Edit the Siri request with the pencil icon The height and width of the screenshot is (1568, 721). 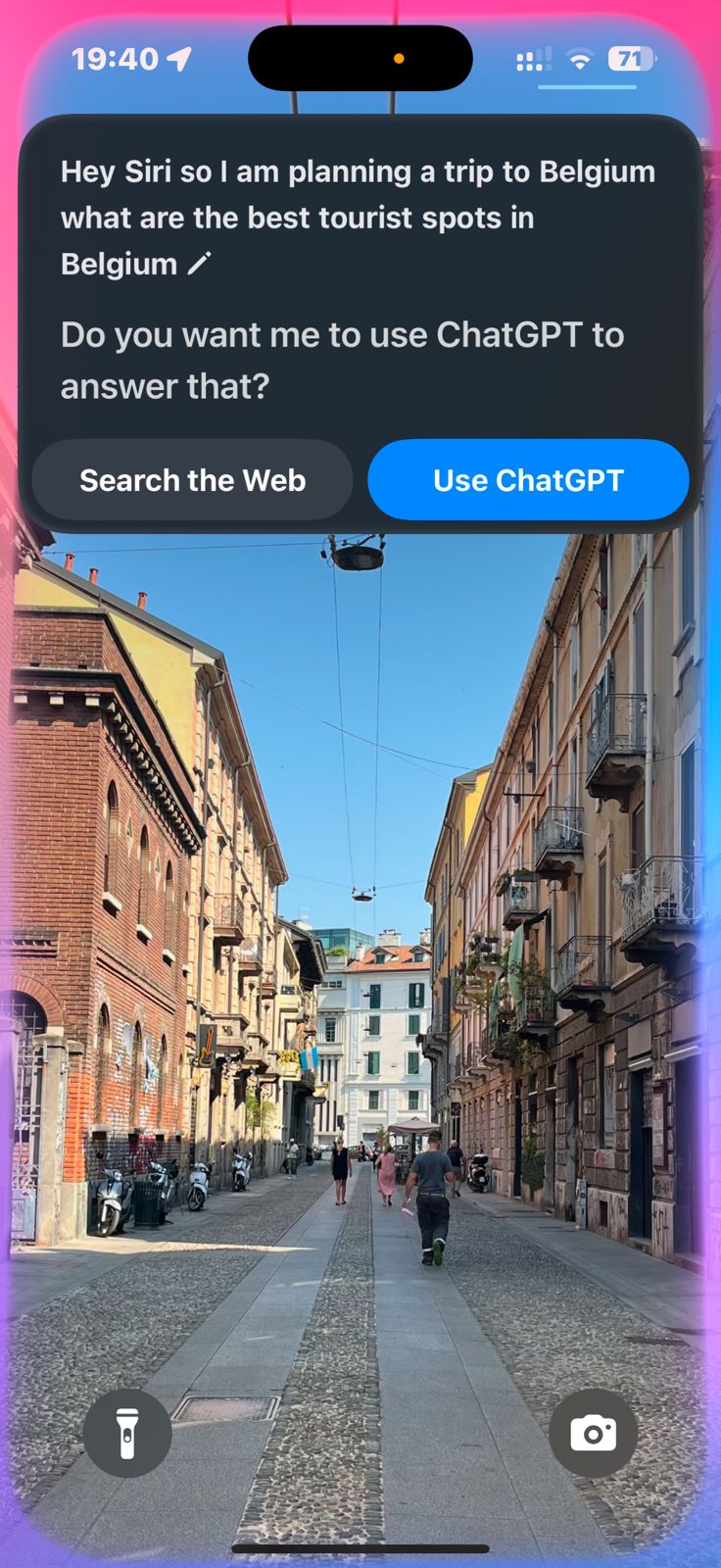(200, 264)
